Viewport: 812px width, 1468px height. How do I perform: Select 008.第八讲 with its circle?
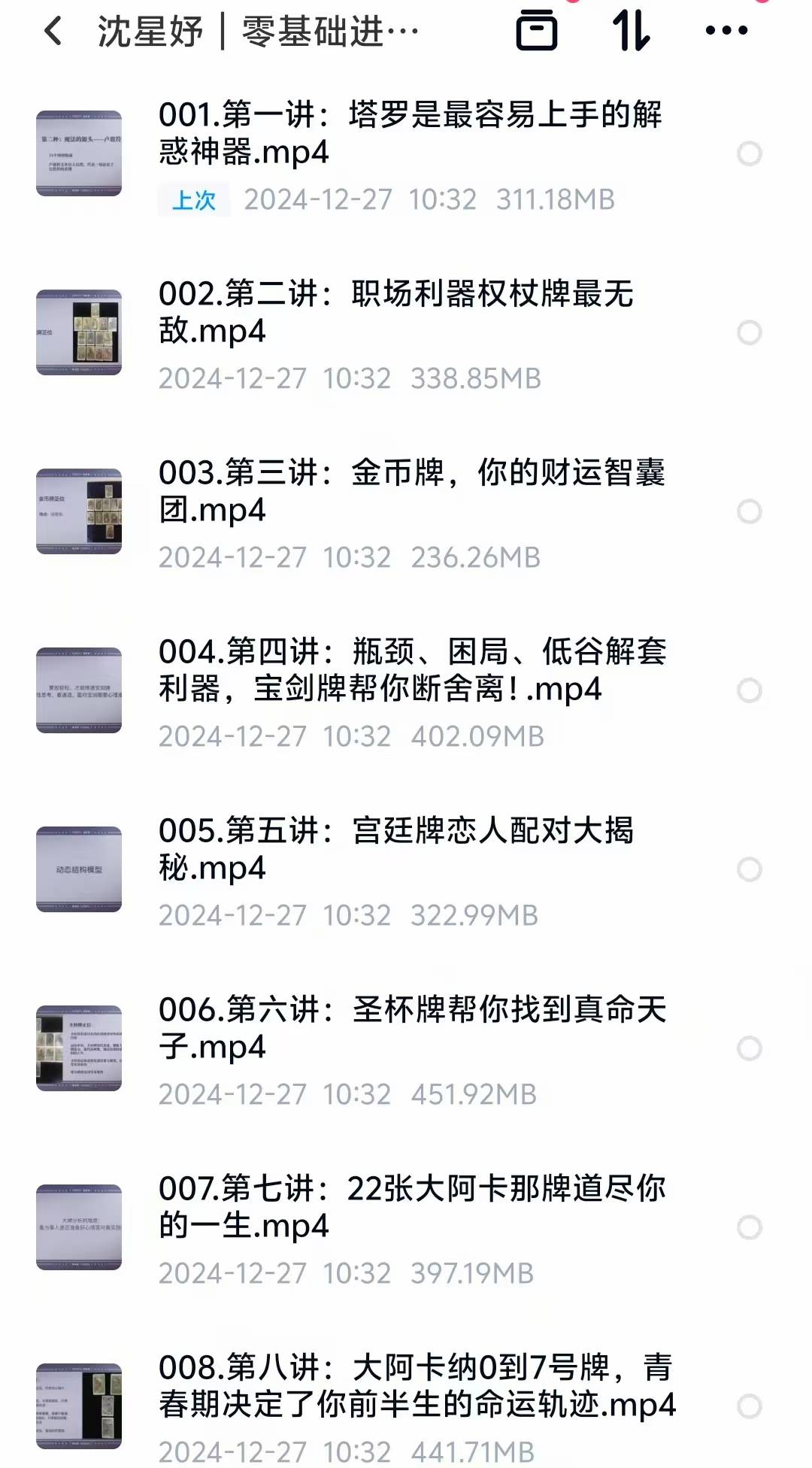(x=749, y=1406)
